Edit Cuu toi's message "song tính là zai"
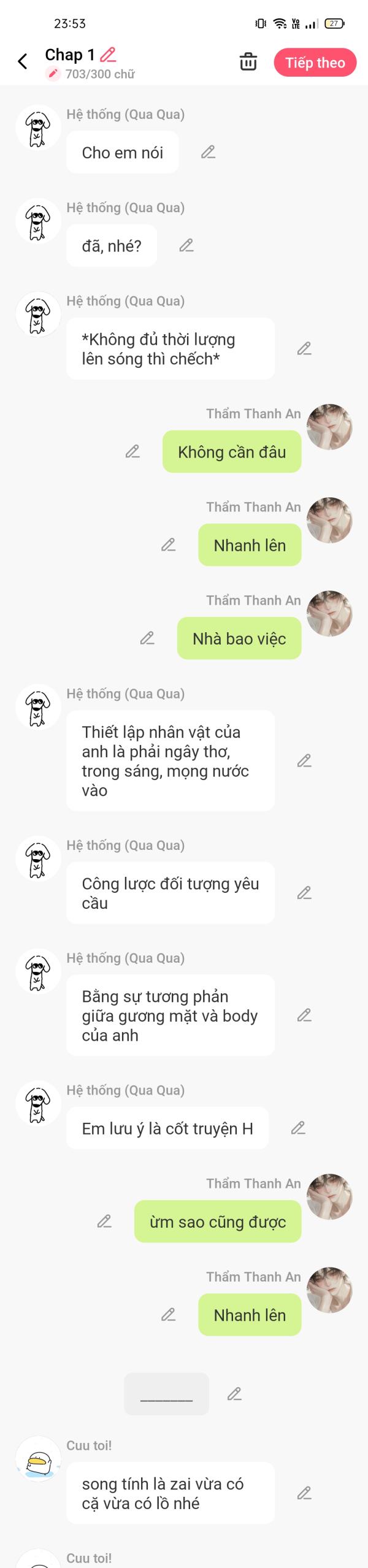 point(304,1493)
